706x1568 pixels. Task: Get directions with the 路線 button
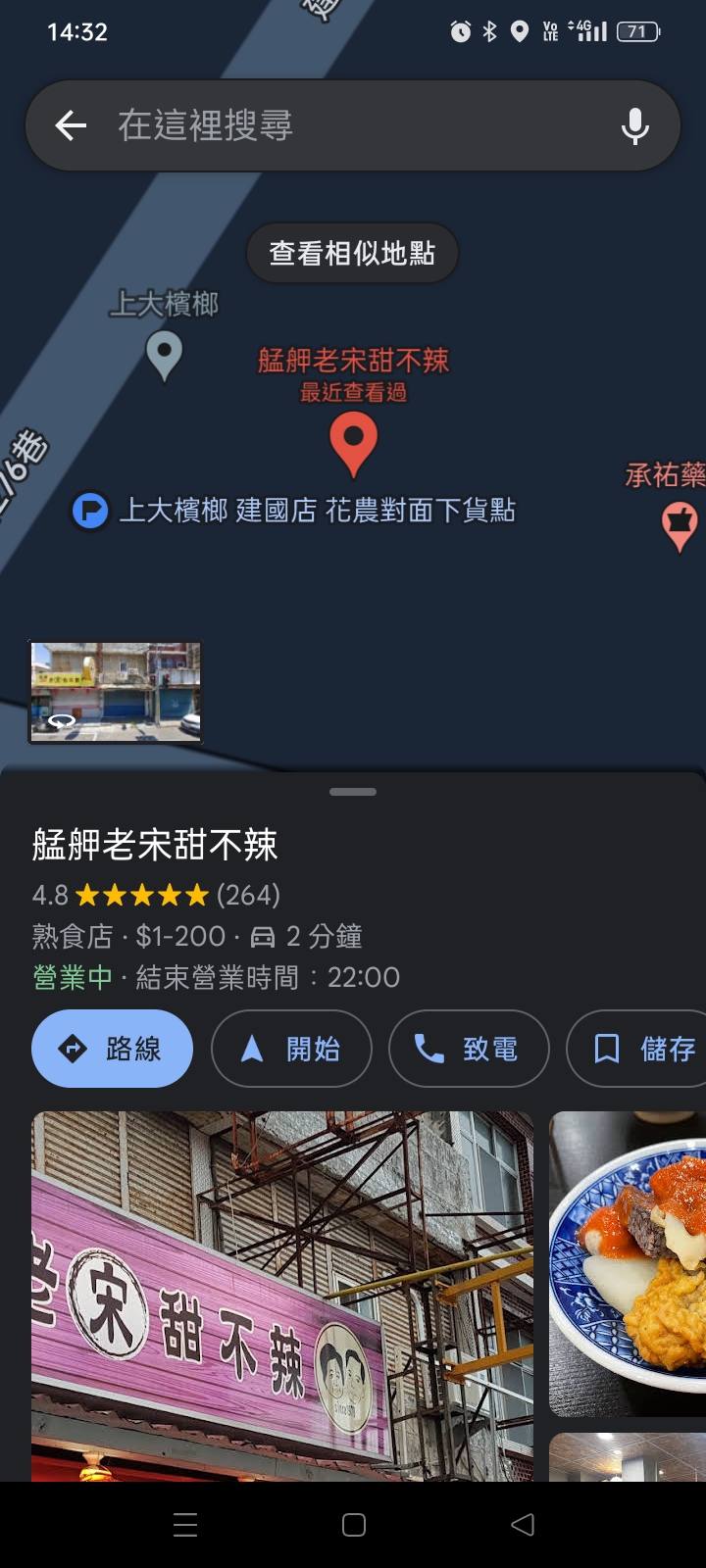pos(112,1049)
